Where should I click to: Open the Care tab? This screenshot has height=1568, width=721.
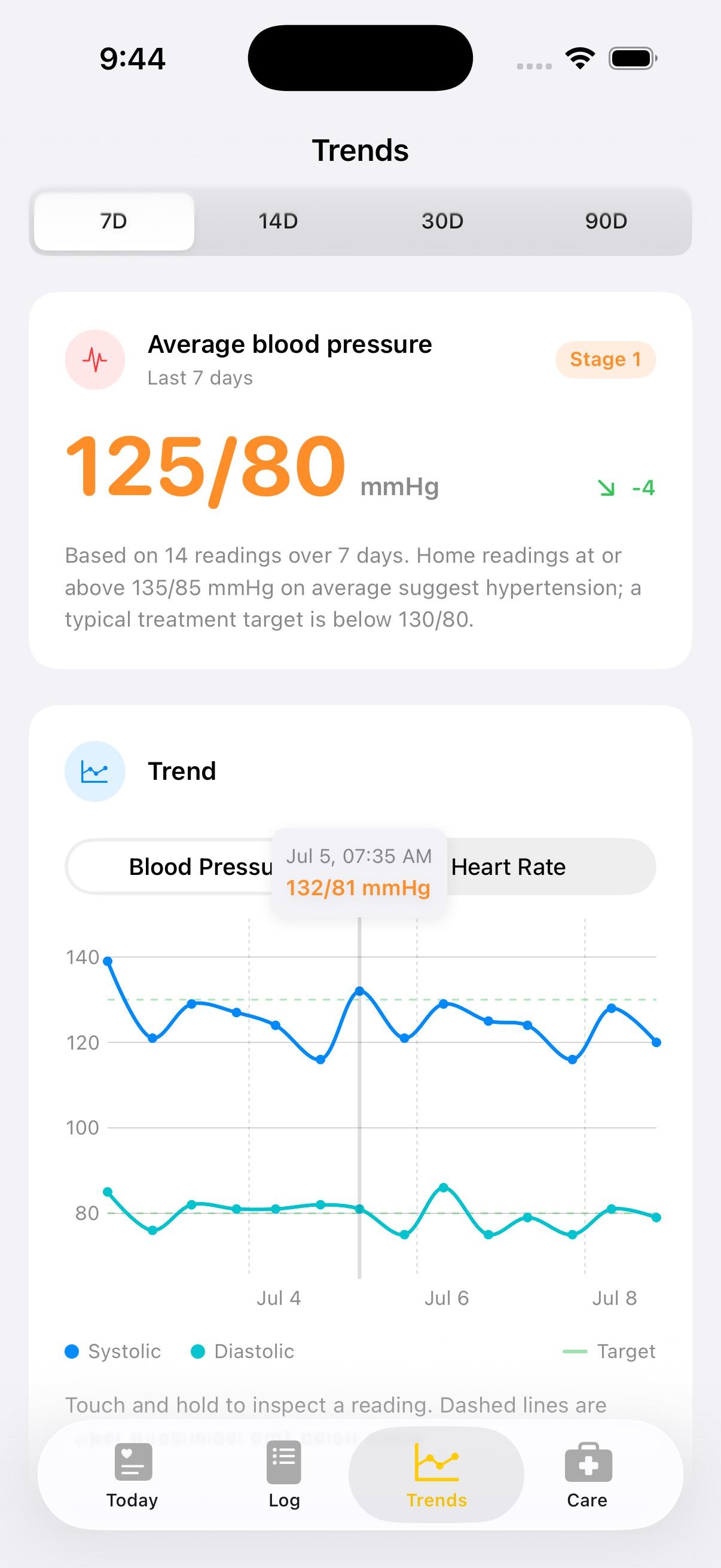(x=587, y=1475)
